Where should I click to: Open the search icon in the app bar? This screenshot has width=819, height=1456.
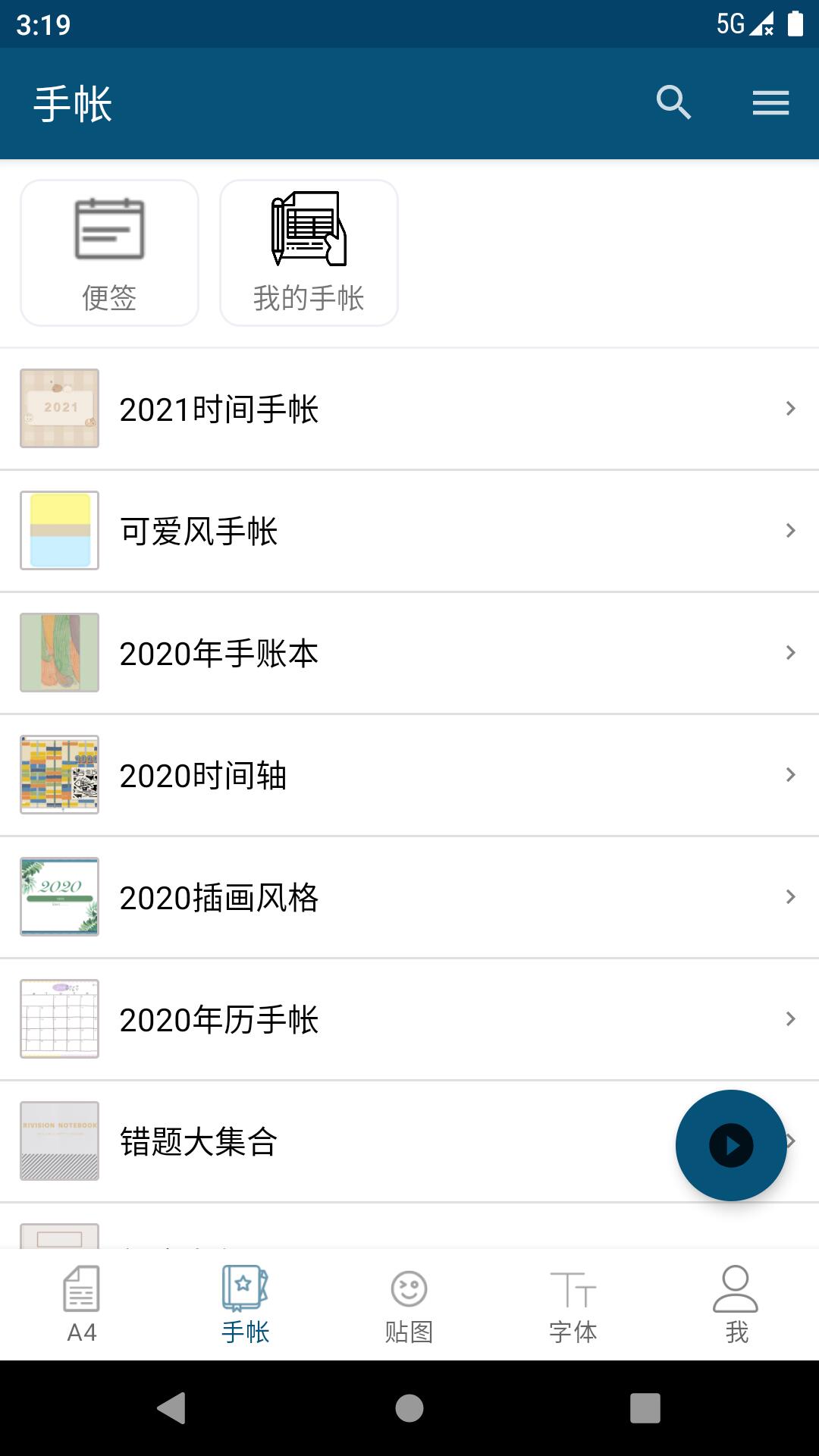(x=673, y=102)
